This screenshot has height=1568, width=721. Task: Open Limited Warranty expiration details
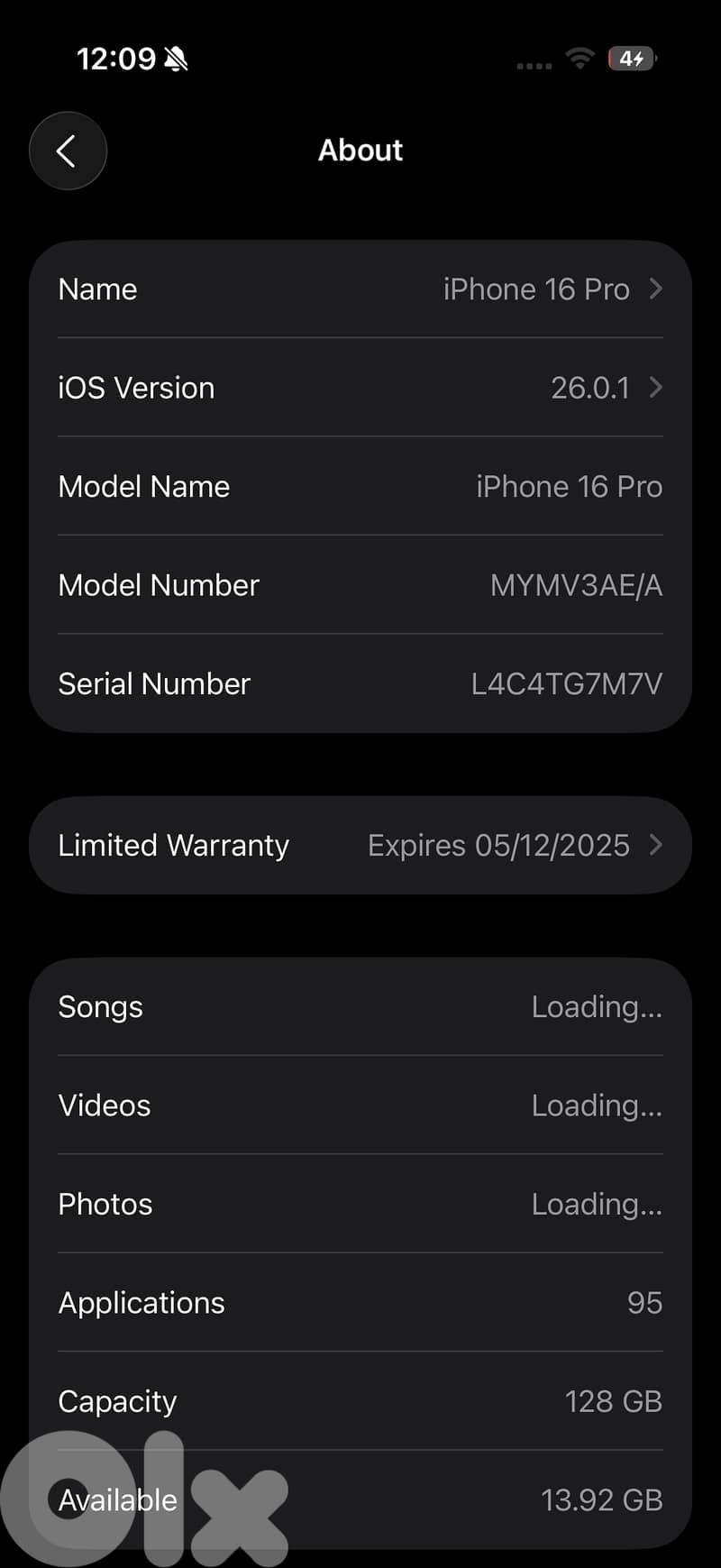(498, 845)
